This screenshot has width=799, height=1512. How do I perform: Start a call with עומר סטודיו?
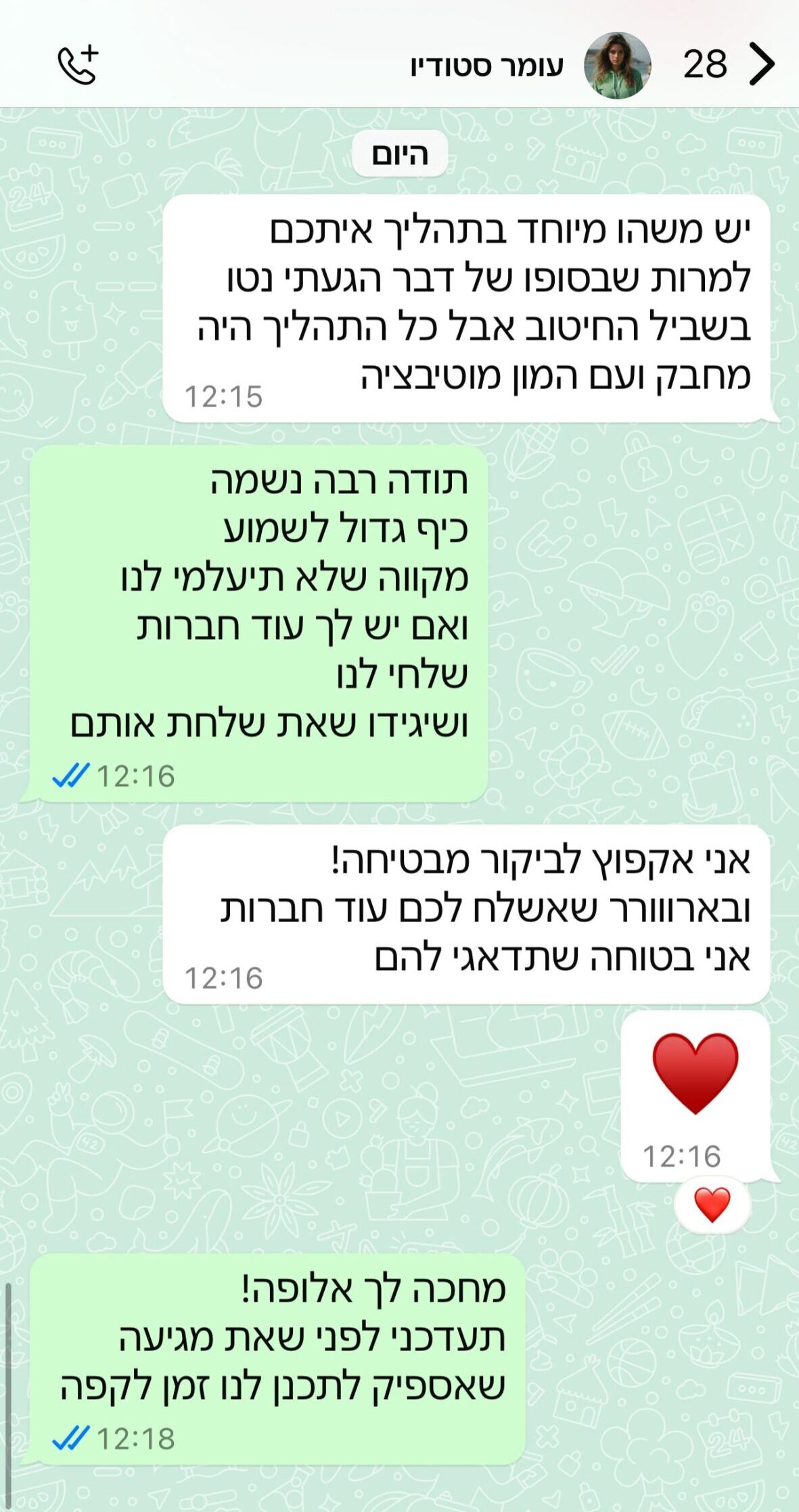click(78, 66)
